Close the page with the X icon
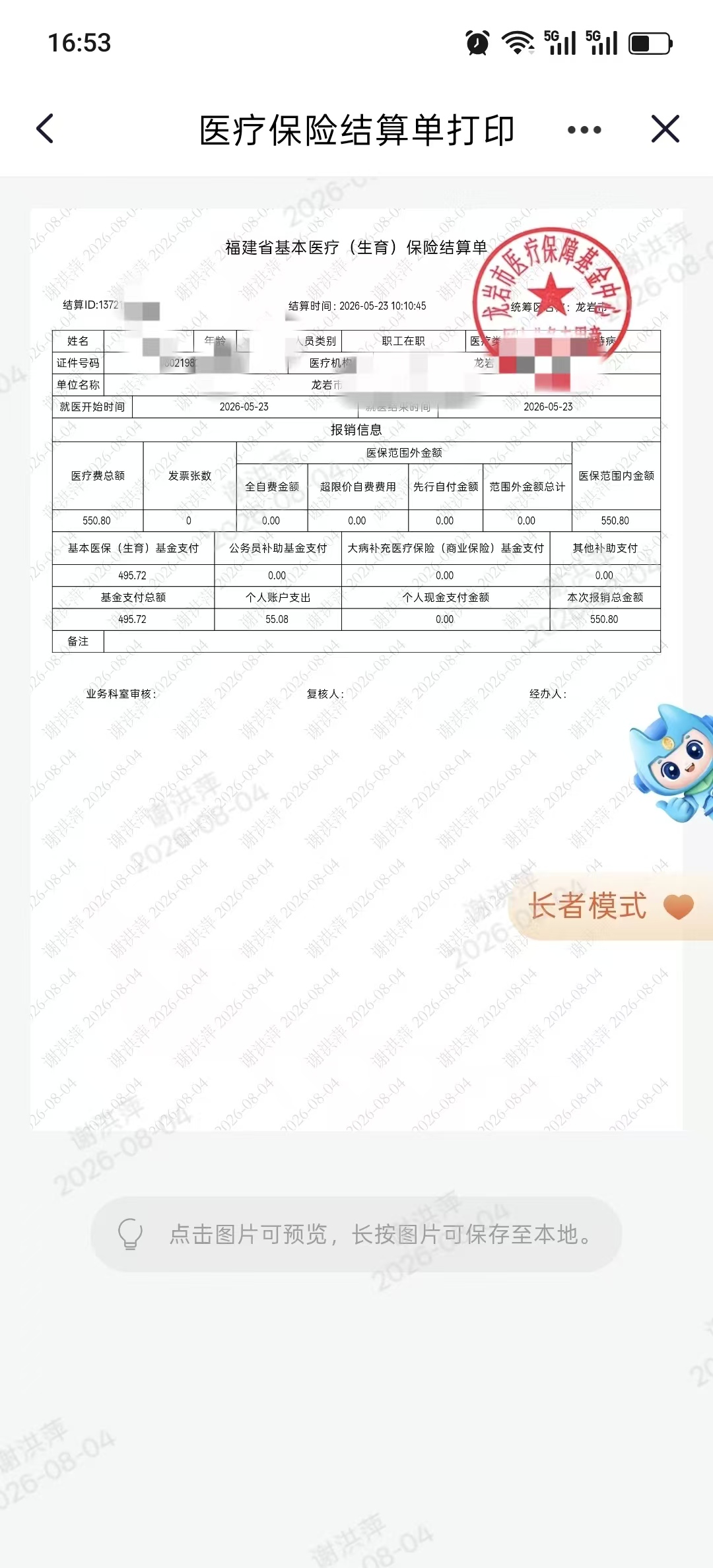This screenshot has height=1568, width=713. [665, 129]
